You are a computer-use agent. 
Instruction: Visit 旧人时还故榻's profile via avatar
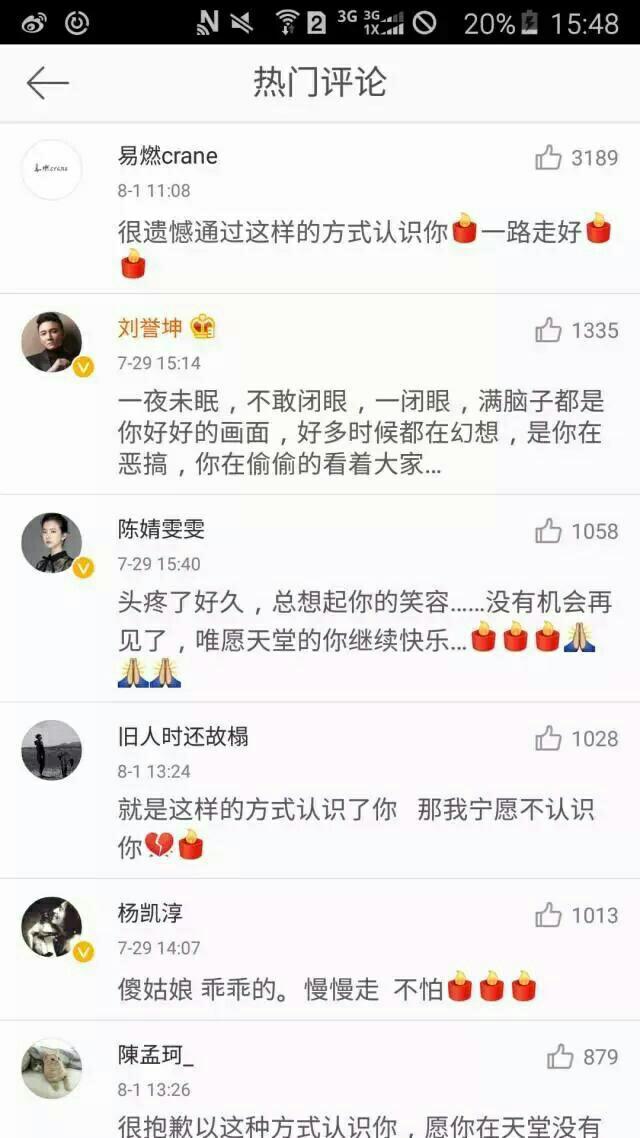pos(52,750)
